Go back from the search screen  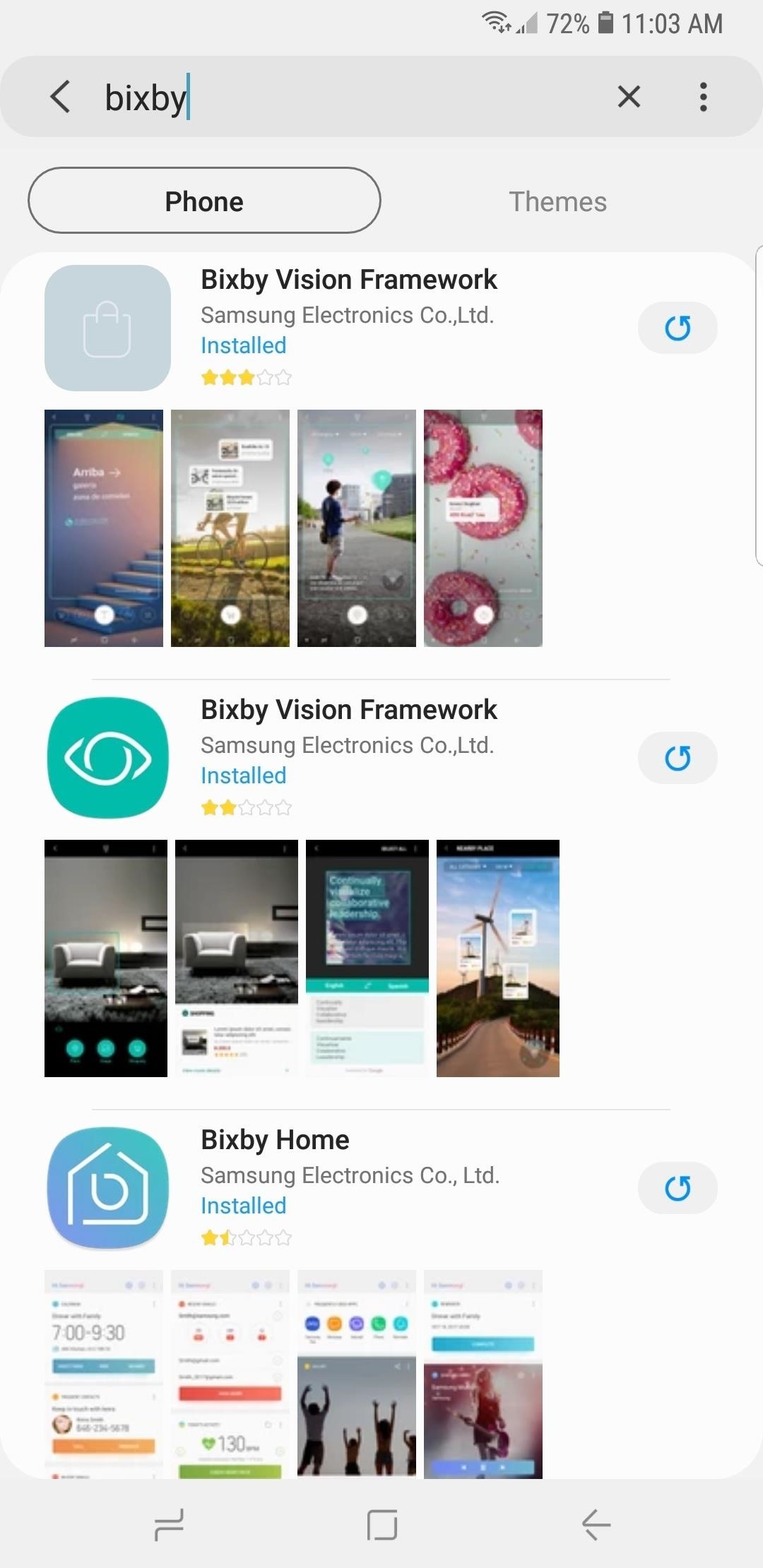[x=61, y=97]
